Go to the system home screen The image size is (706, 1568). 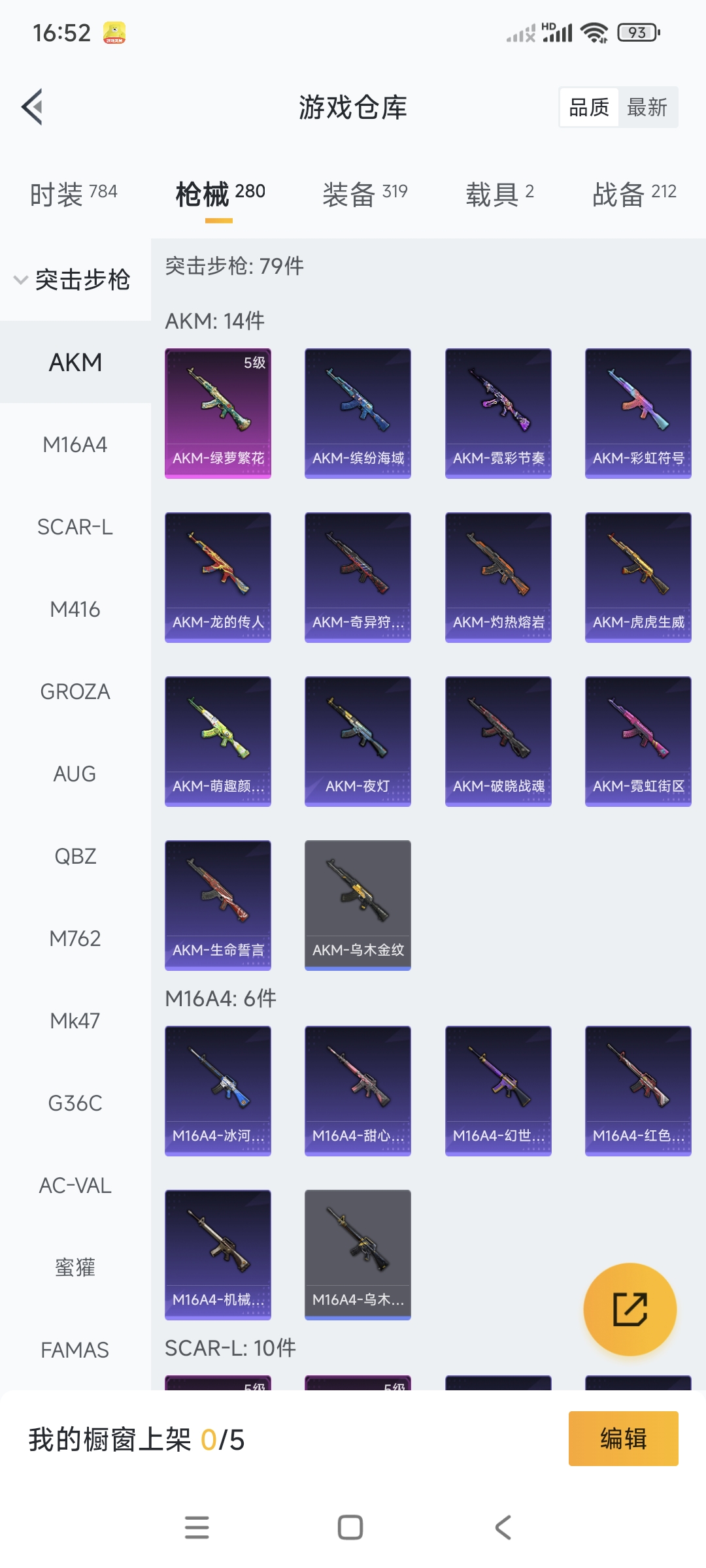[x=350, y=1527]
